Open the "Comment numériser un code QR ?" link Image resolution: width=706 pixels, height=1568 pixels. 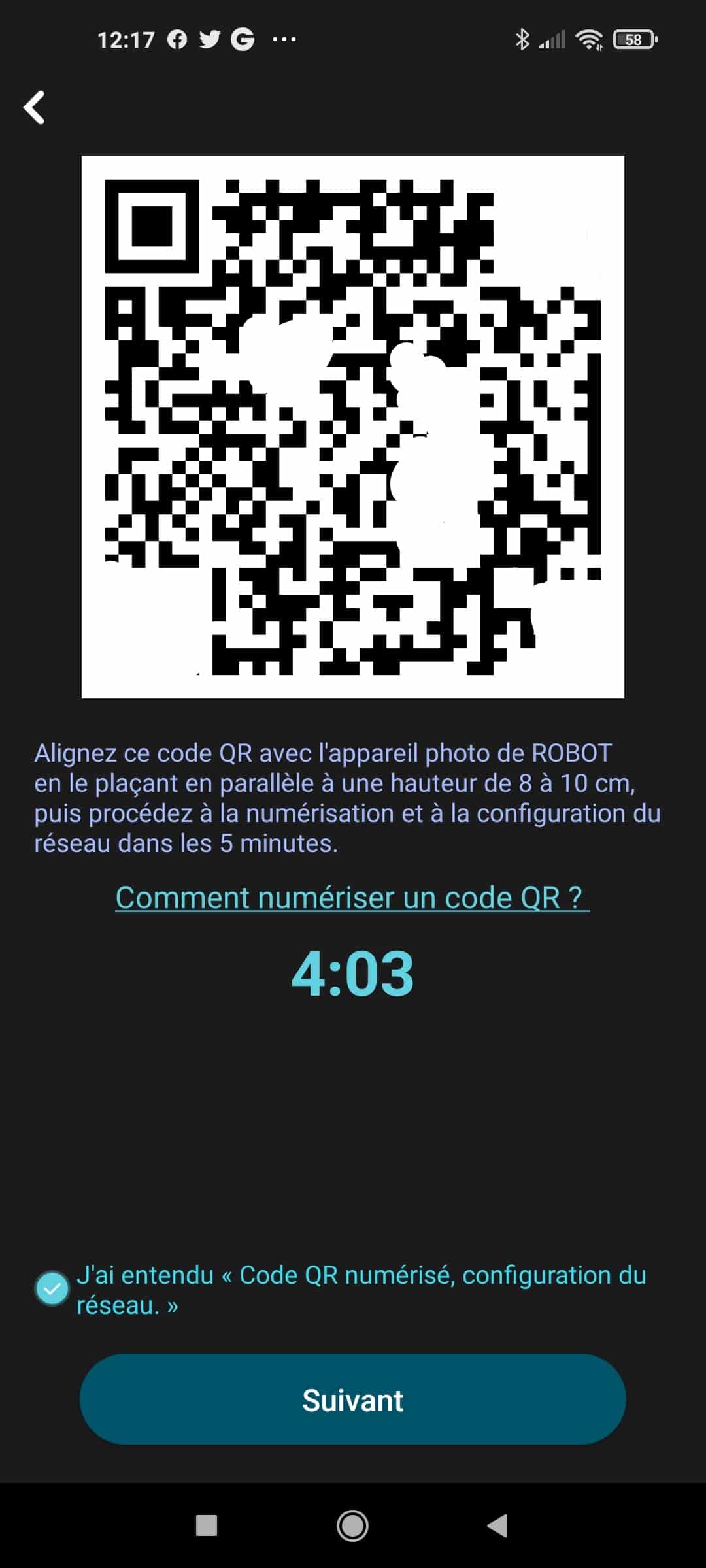tap(352, 898)
